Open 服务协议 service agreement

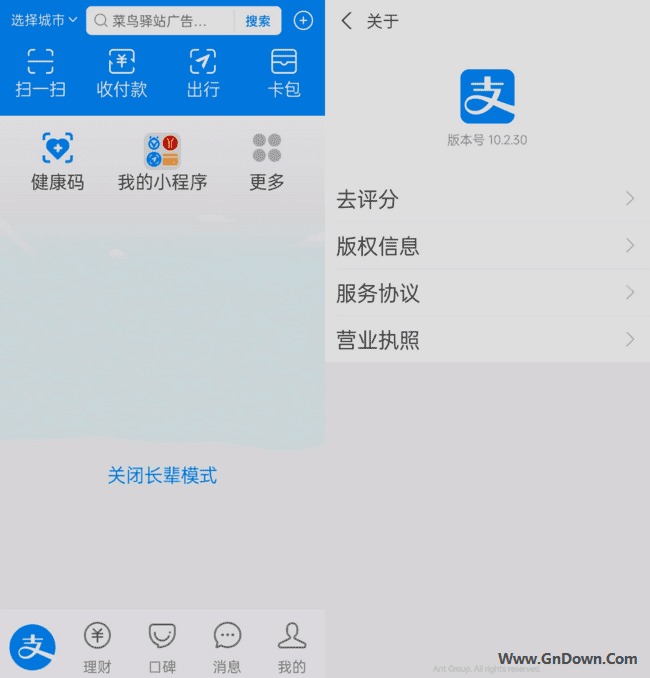click(487, 293)
